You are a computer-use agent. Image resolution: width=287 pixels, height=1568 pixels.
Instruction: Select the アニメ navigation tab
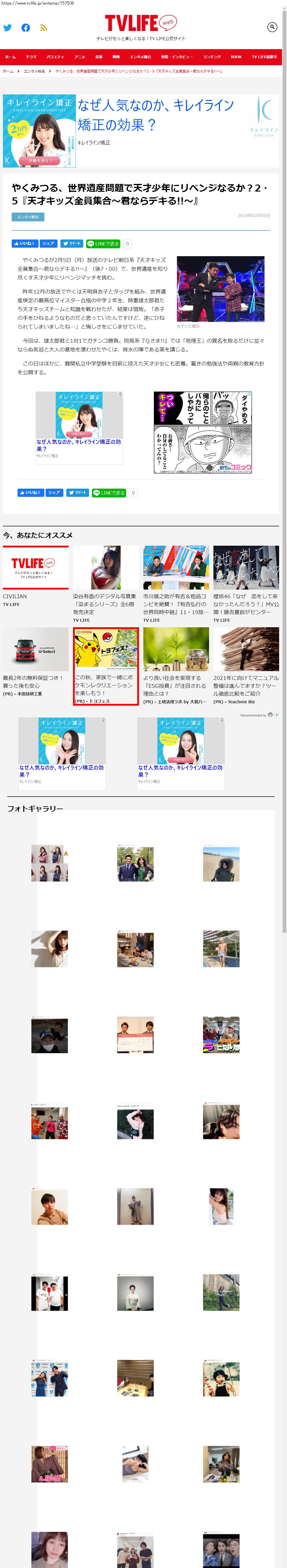point(80,57)
